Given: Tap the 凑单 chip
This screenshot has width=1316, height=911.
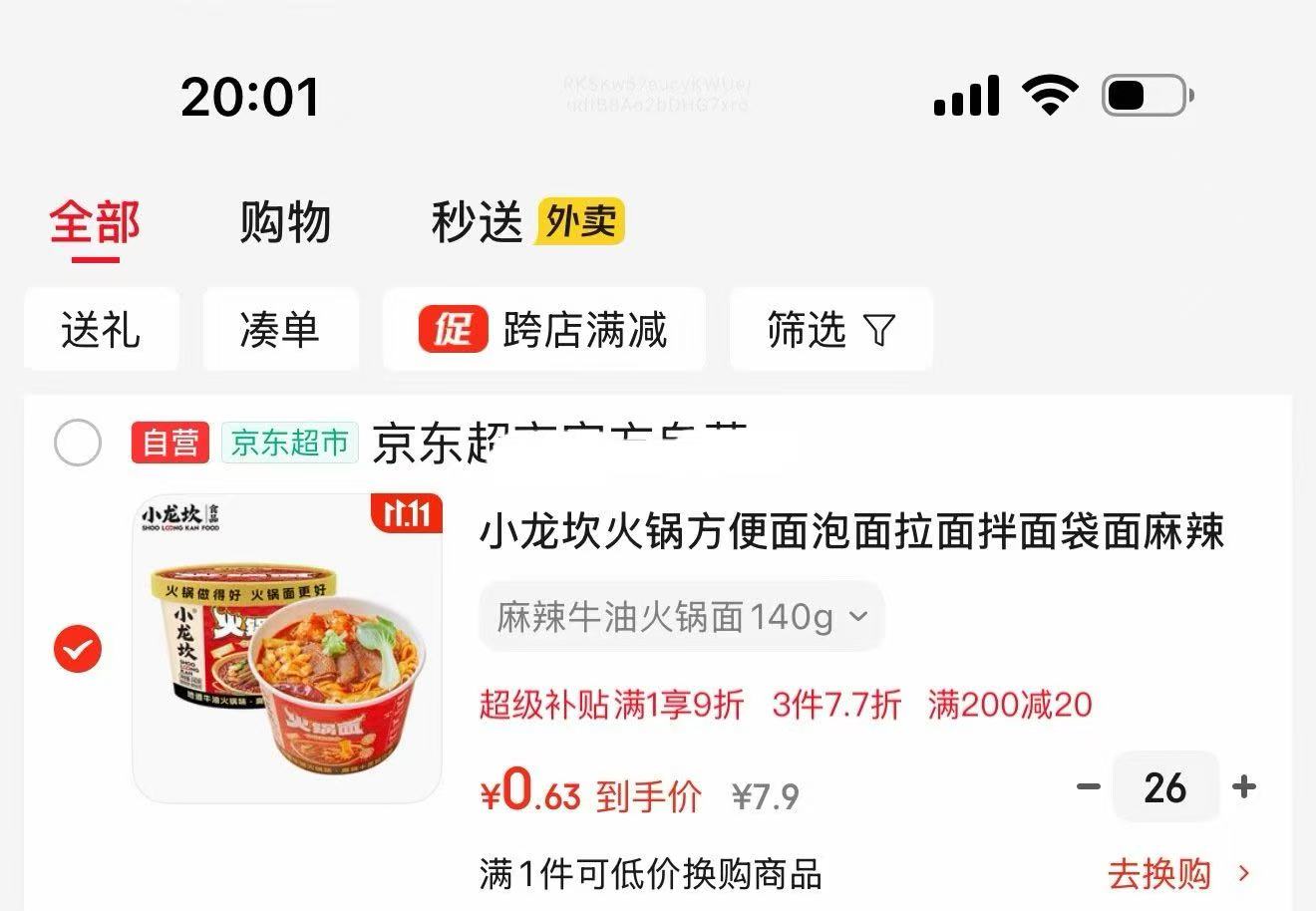Looking at the screenshot, I should 280,330.
